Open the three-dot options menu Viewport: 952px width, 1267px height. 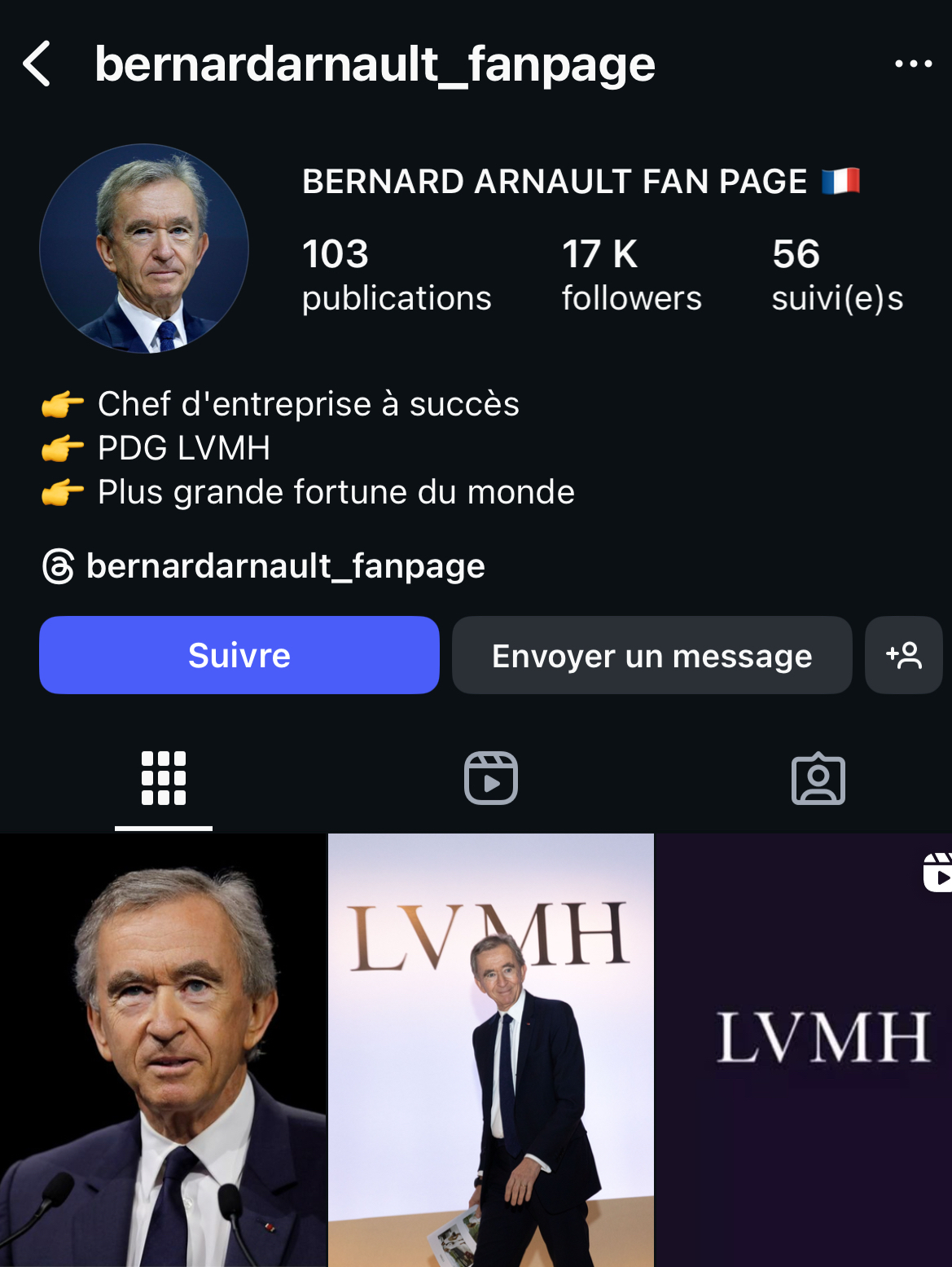(913, 64)
